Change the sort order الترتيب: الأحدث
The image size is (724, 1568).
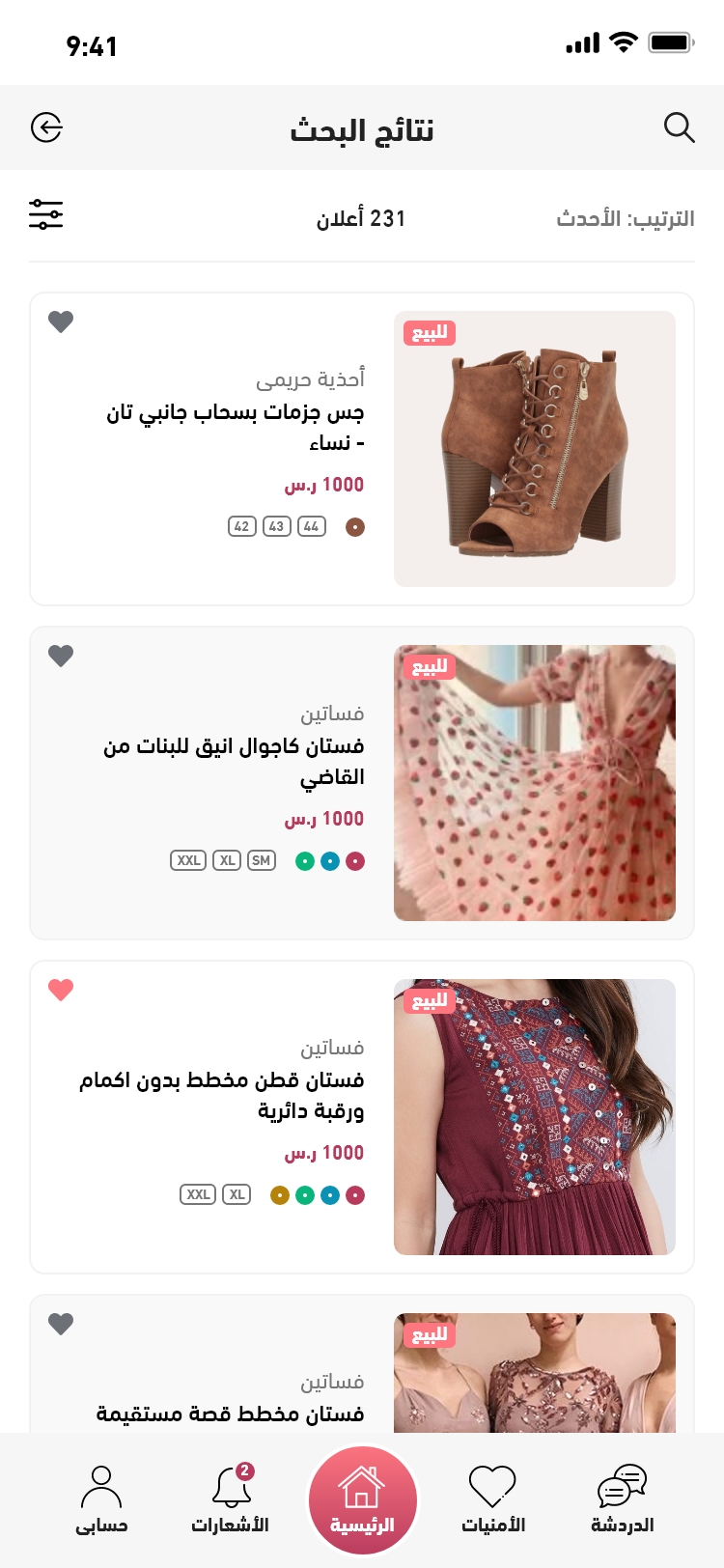(x=625, y=219)
